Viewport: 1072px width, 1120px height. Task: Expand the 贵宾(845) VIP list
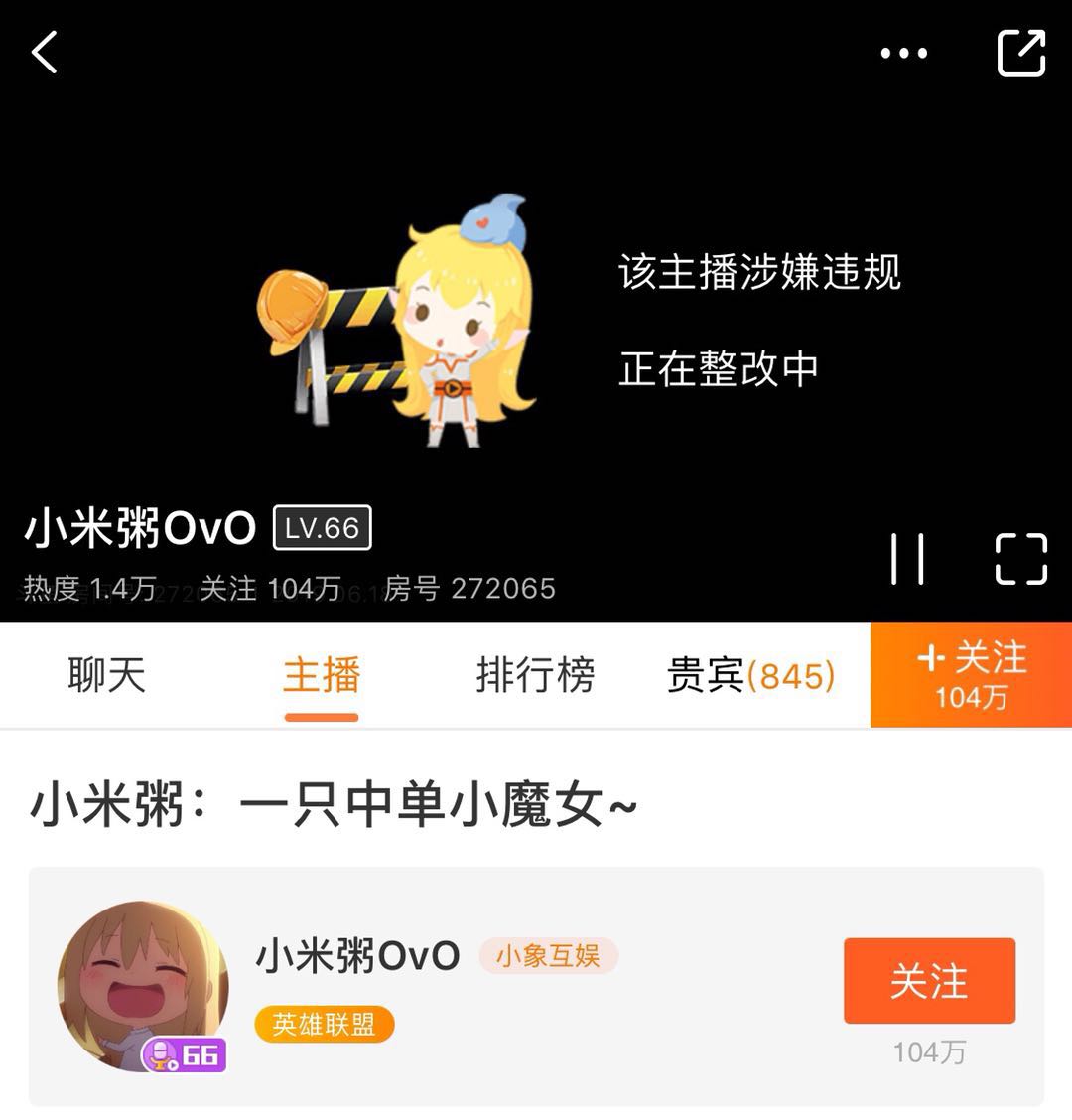pyautogui.click(x=750, y=675)
